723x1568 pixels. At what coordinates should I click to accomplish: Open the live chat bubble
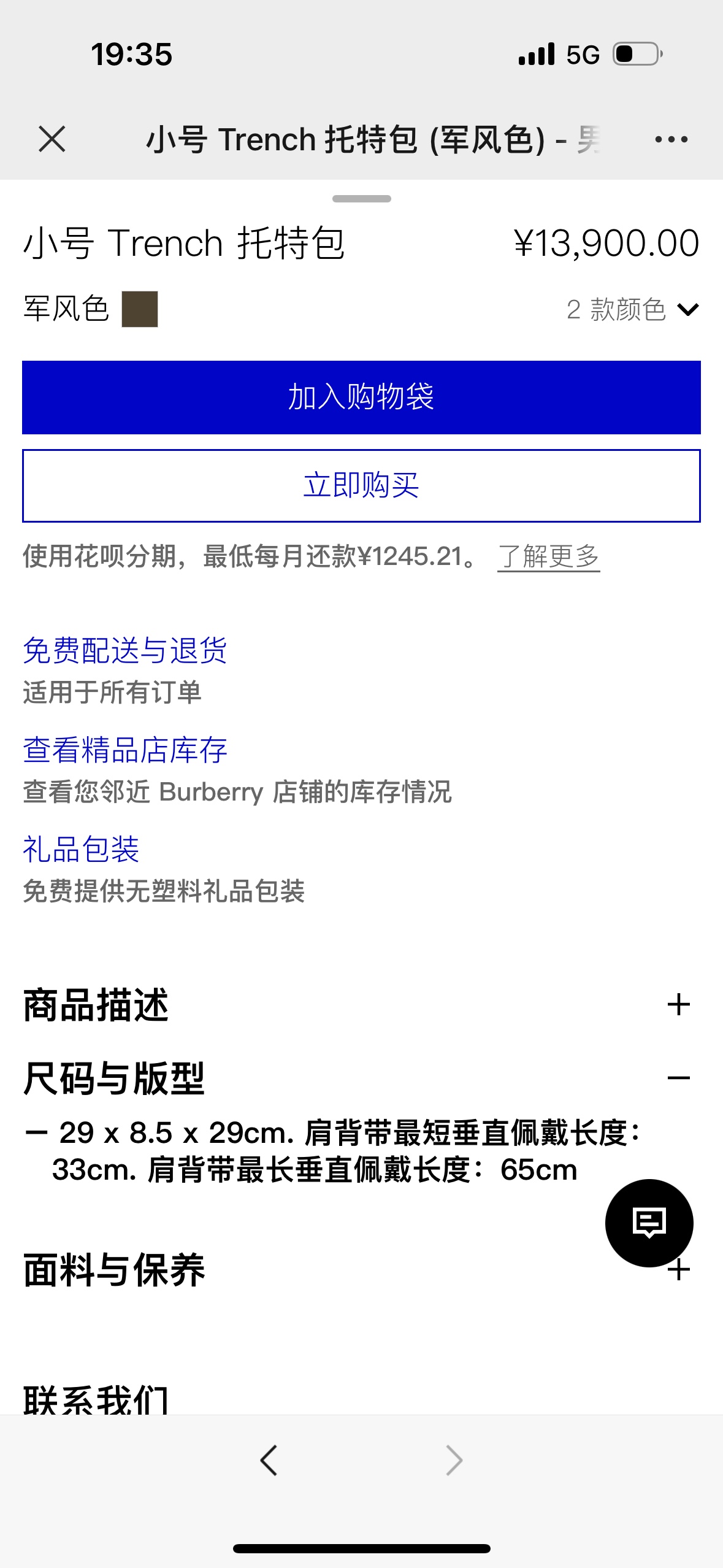coord(649,1223)
